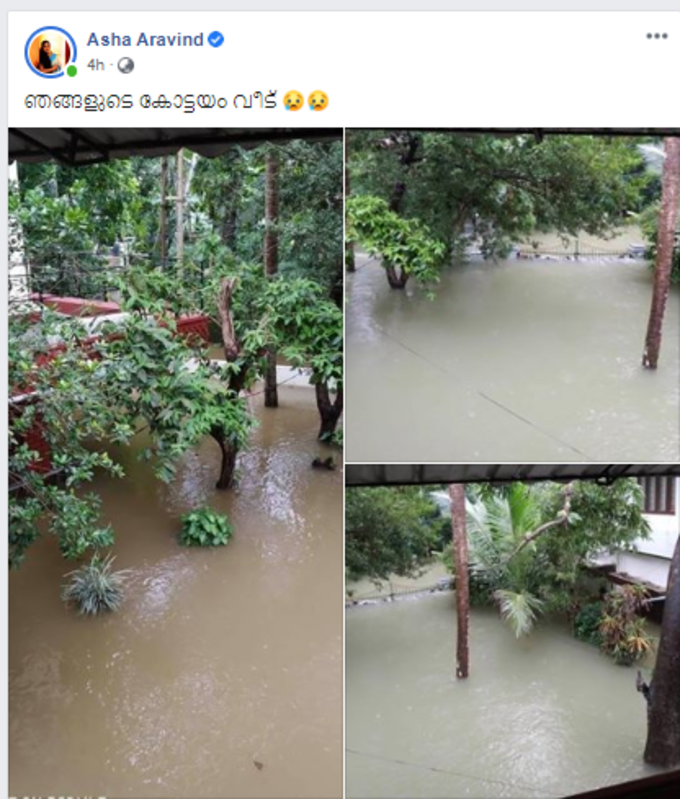Open the post's three-dot options menu
680x799 pixels.
656,36
